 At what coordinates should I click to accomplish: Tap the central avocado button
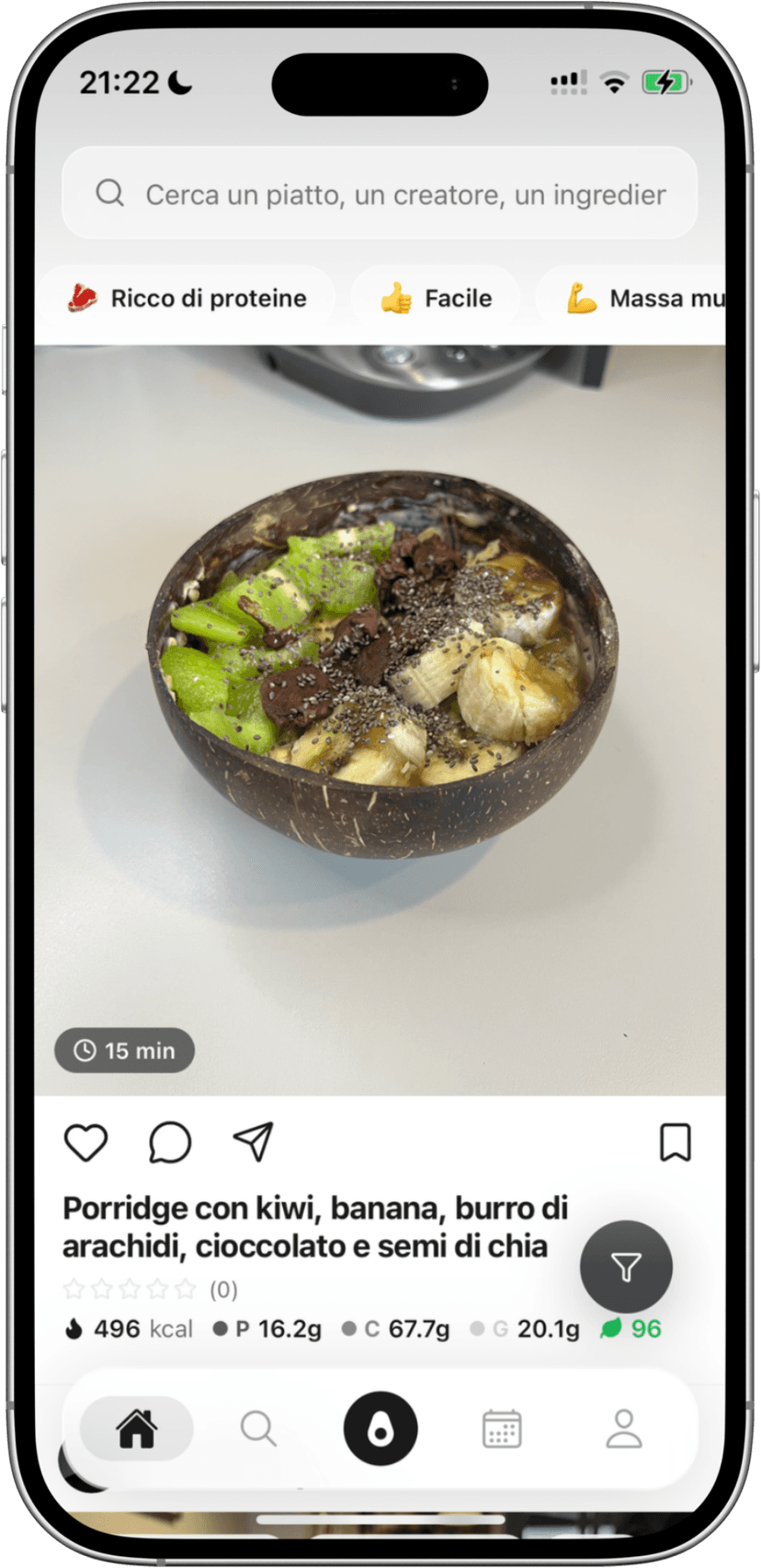380,1428
